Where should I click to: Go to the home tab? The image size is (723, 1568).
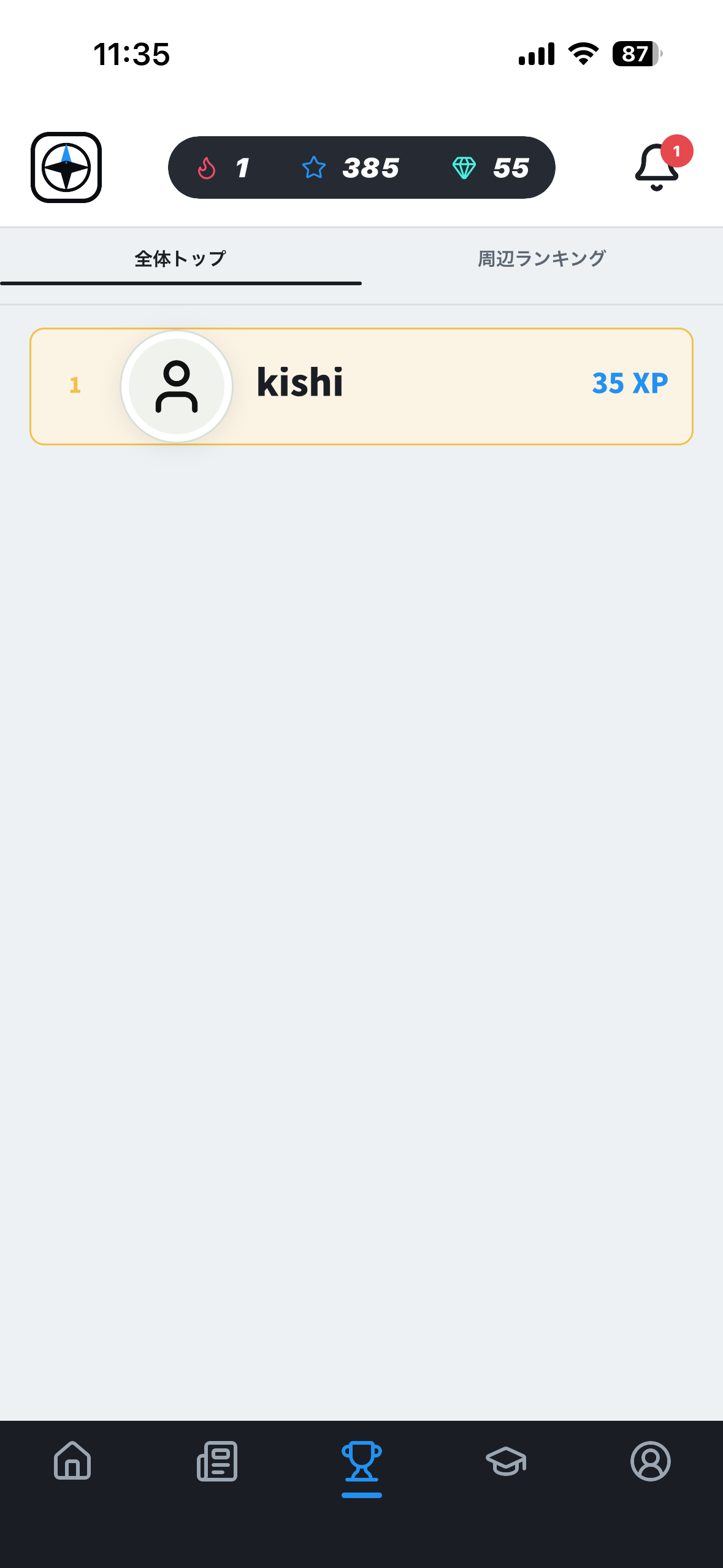(72, 1461)
